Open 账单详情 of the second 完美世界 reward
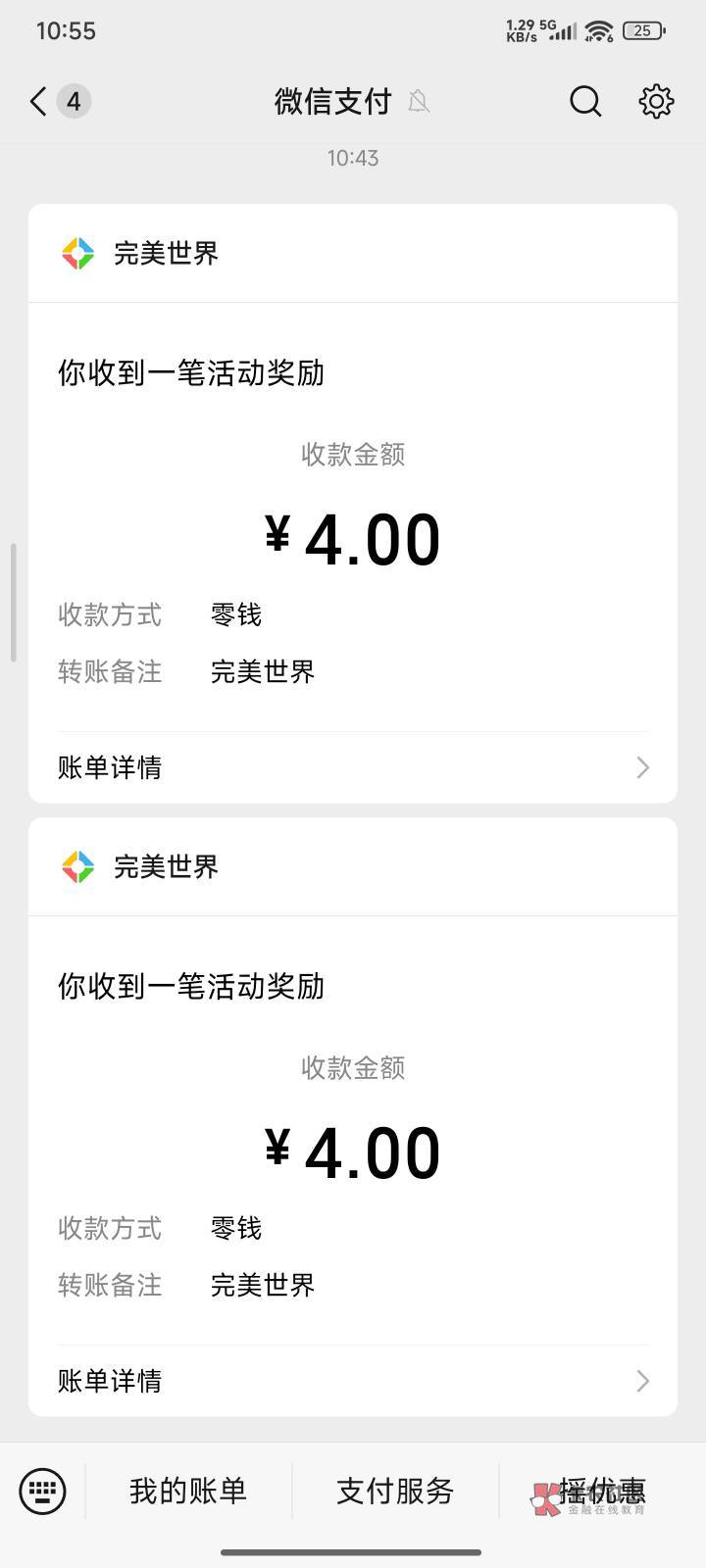The width and height of the screenshot is (706, 1568). coord(353,1381)
